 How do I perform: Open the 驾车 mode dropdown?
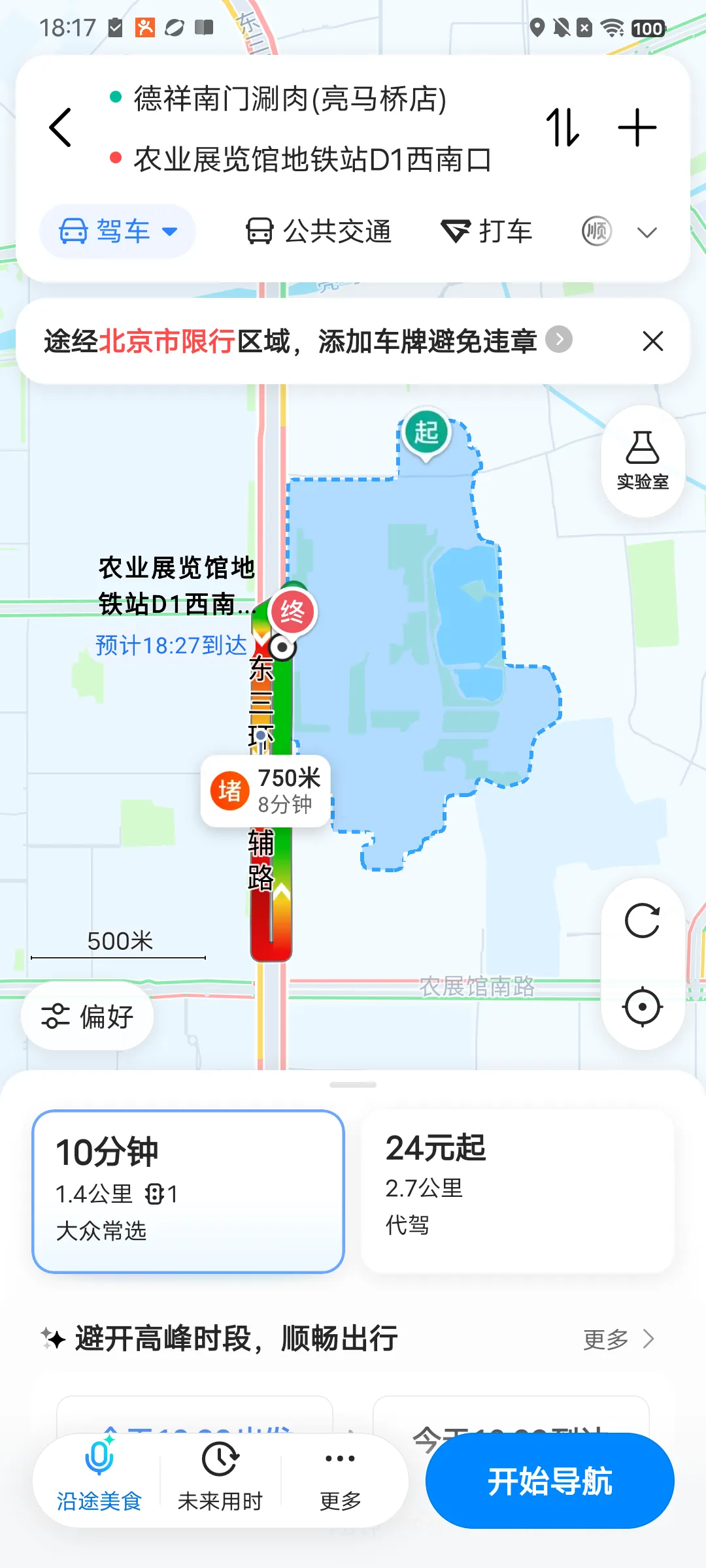click(118, 231)
